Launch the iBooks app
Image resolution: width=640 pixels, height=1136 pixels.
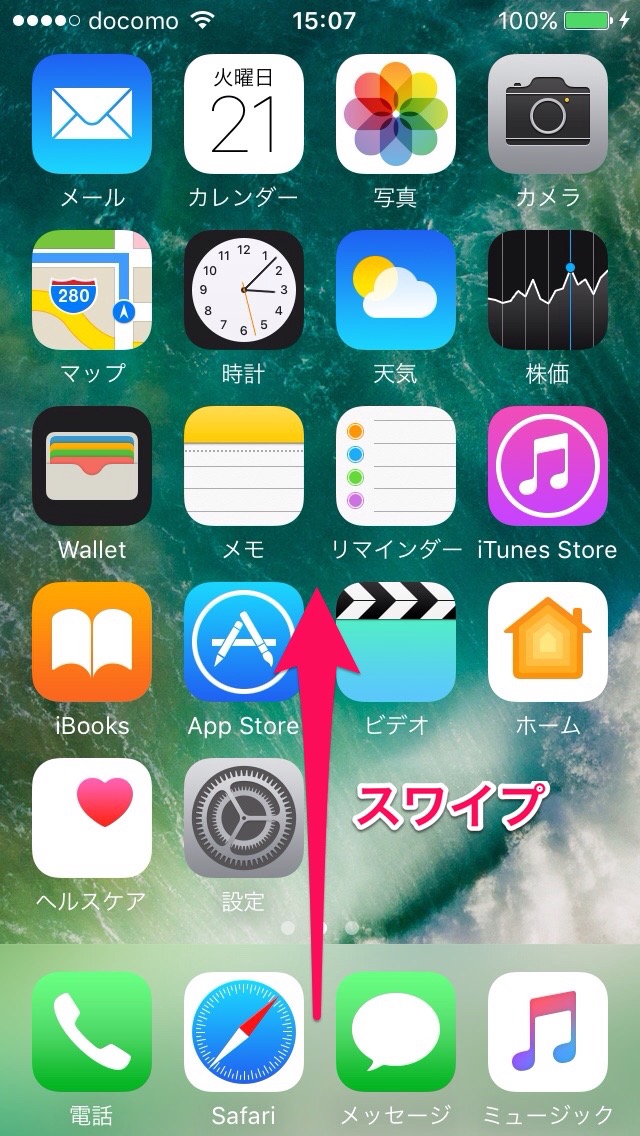pyautogui.click(x=92, y=642)
